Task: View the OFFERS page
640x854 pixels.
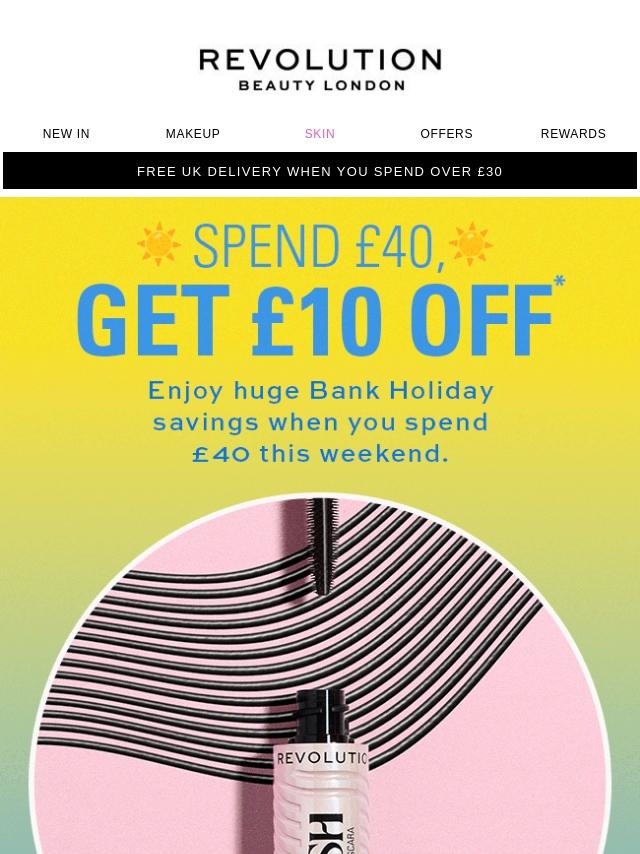Action: coord(446,134)
